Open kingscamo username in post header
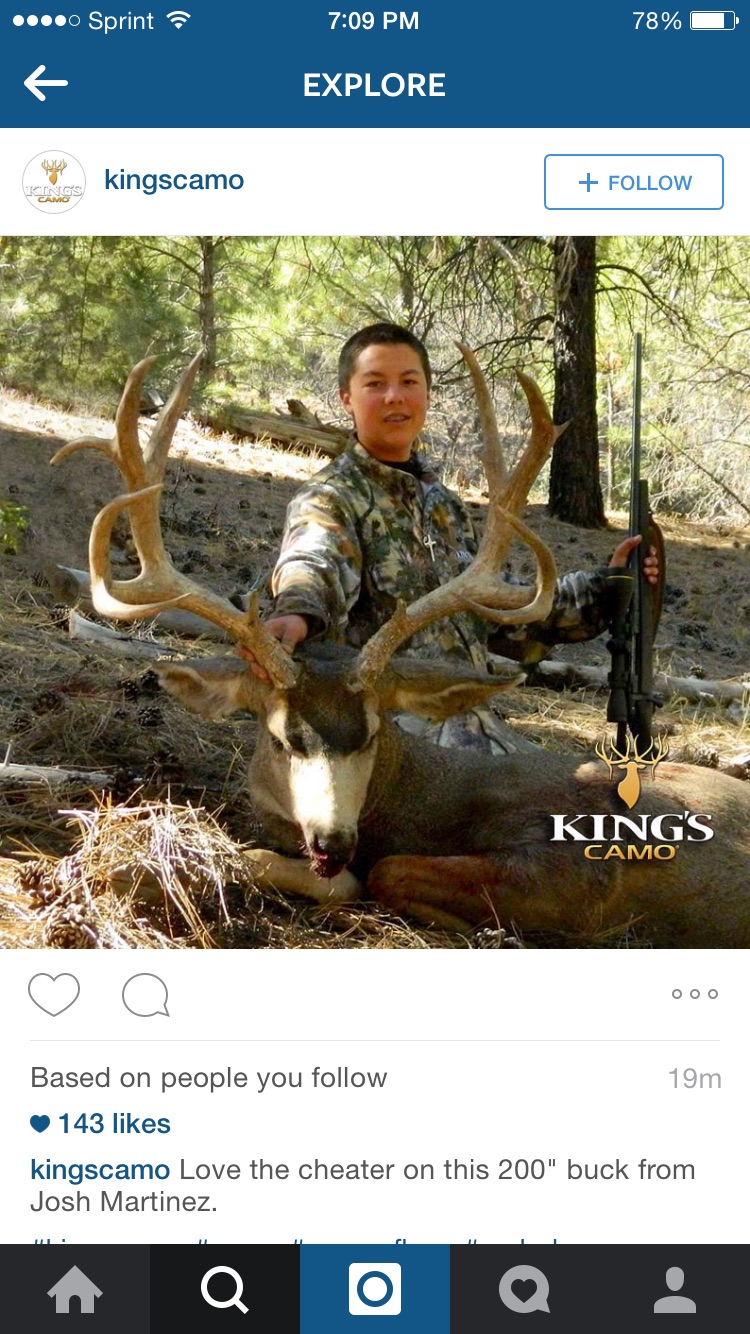 174,181
